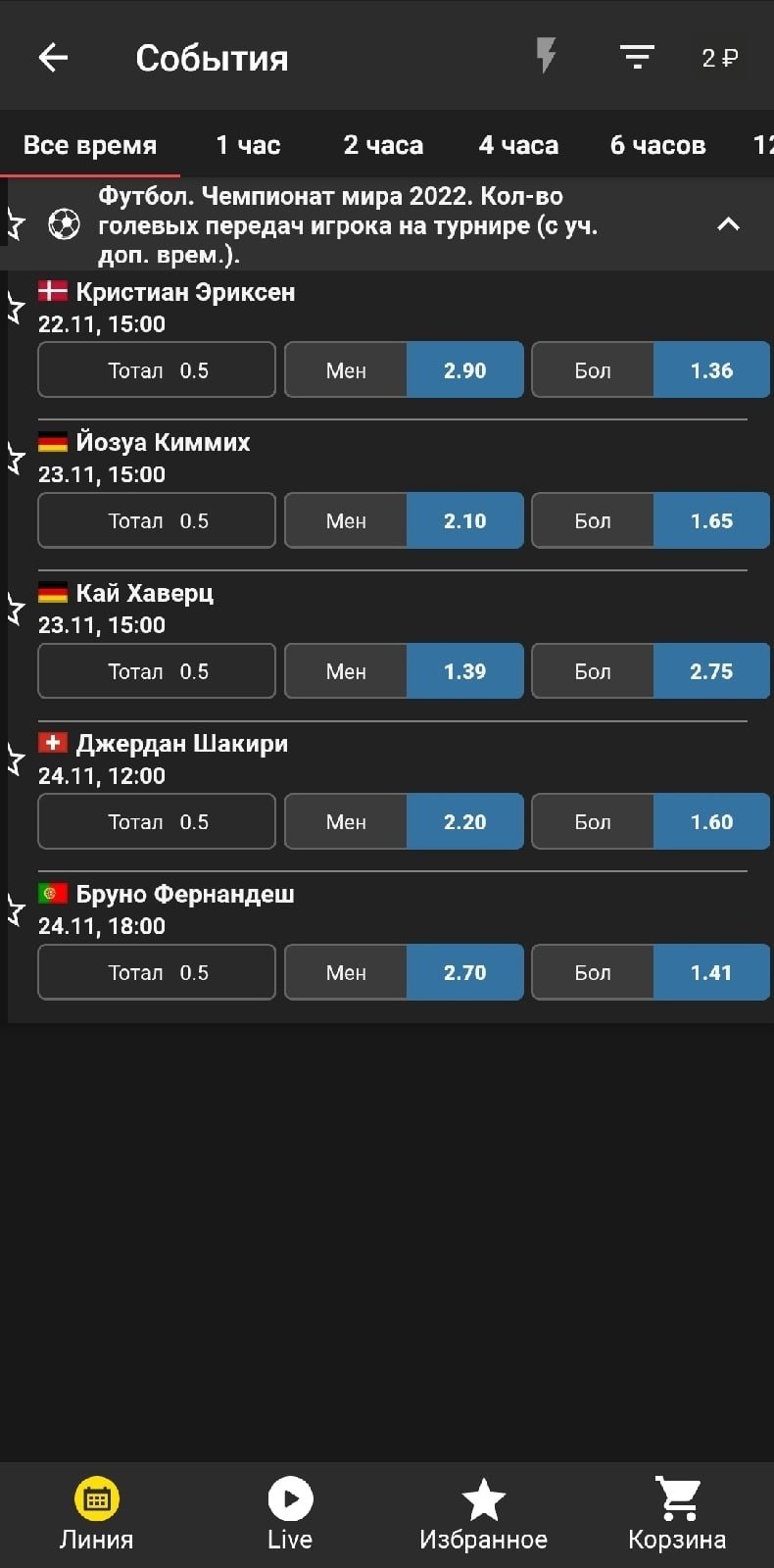
Task: Open the 2 ₽ balance
Action: coord(719,58)
